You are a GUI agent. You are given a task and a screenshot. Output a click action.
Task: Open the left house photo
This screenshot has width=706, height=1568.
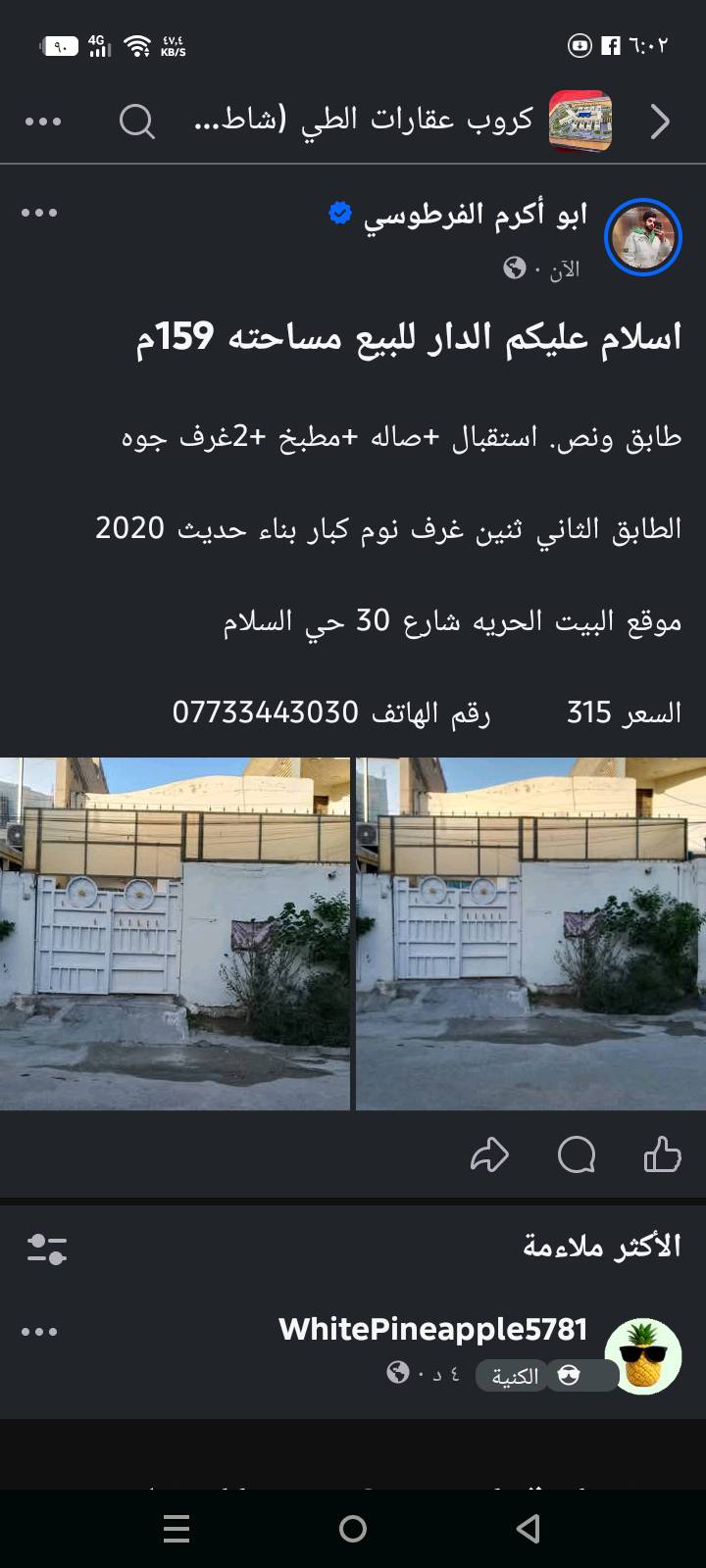[x=175, y=933]
